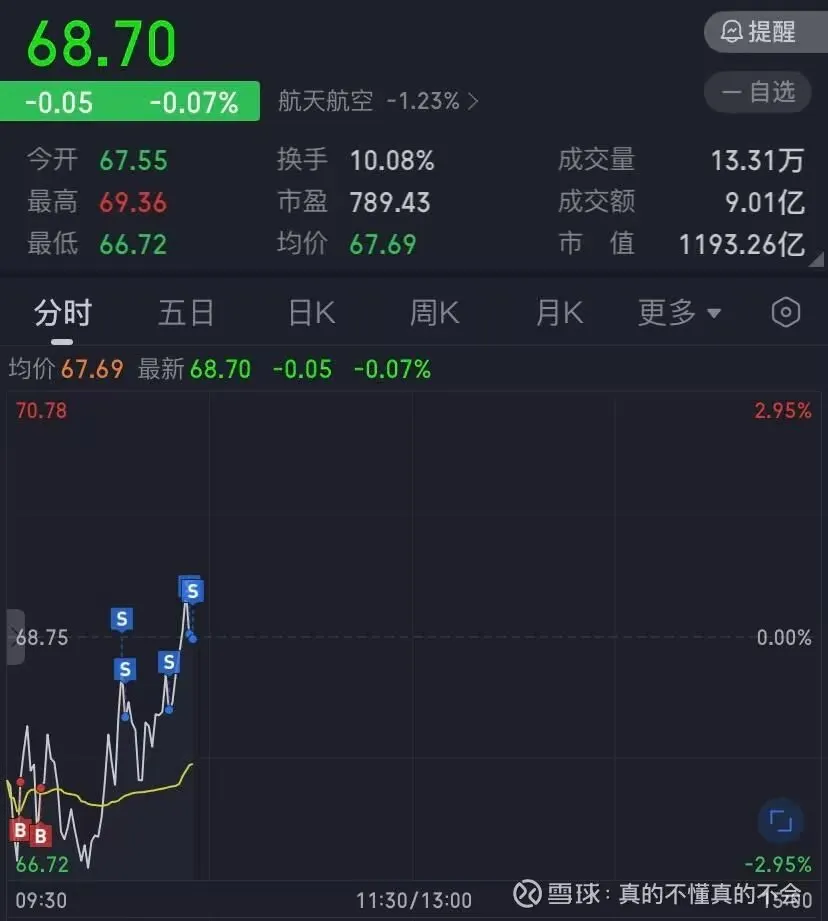View the 月K chart

559,313
